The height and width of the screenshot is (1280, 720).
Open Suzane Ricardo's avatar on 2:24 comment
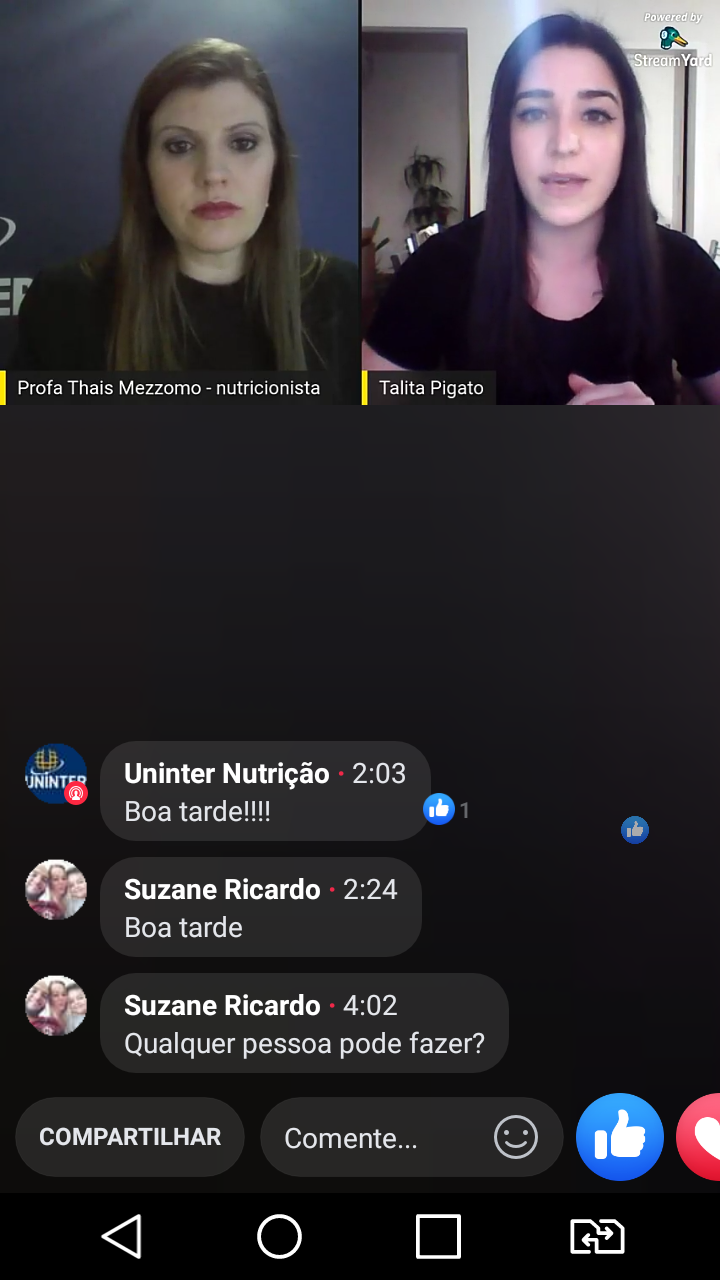pyautogui.click(x=56, y=890)
